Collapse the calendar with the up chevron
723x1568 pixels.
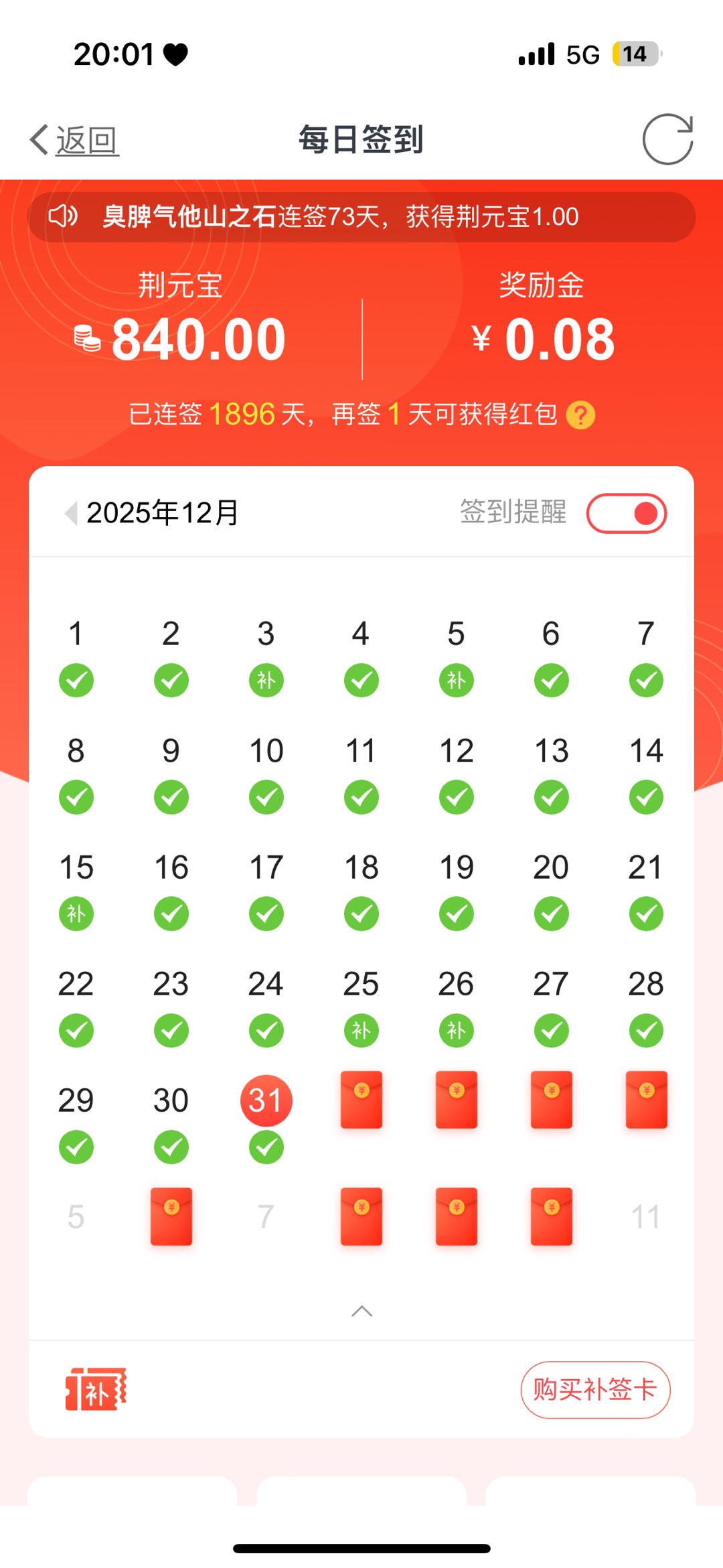361,1311
